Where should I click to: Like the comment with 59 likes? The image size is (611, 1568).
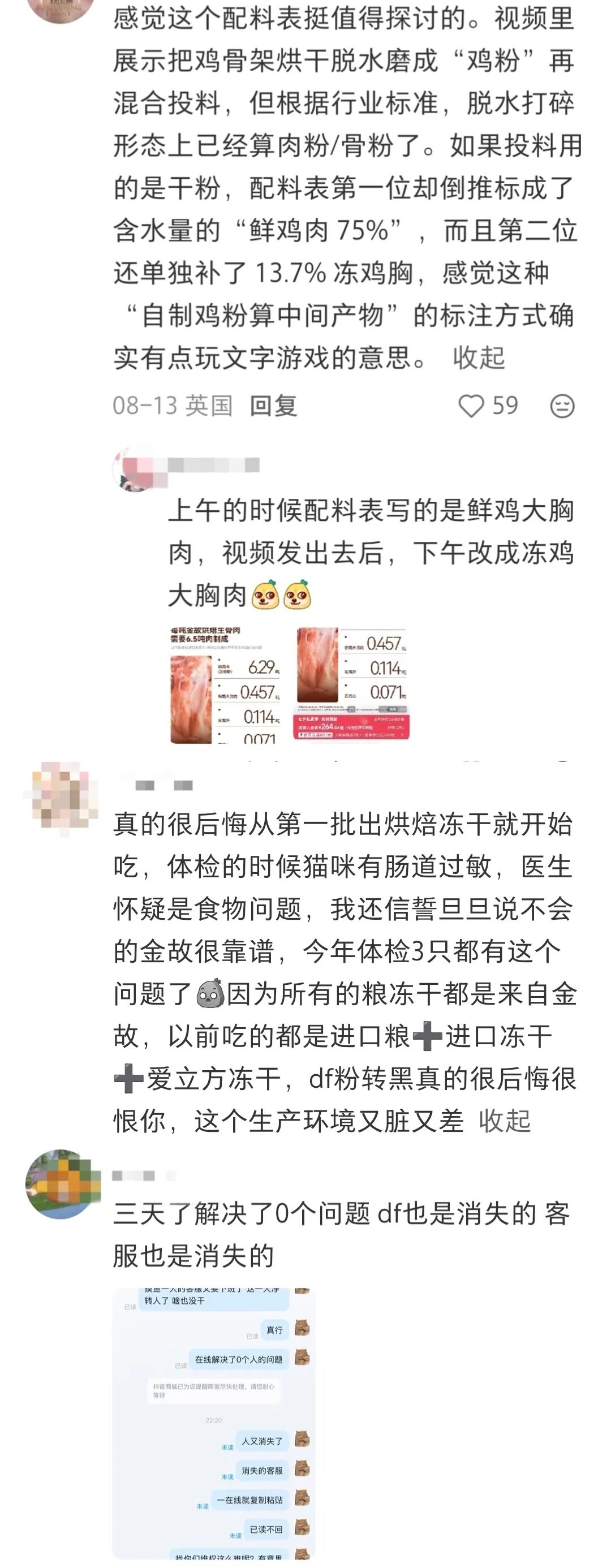click(471, 406)
